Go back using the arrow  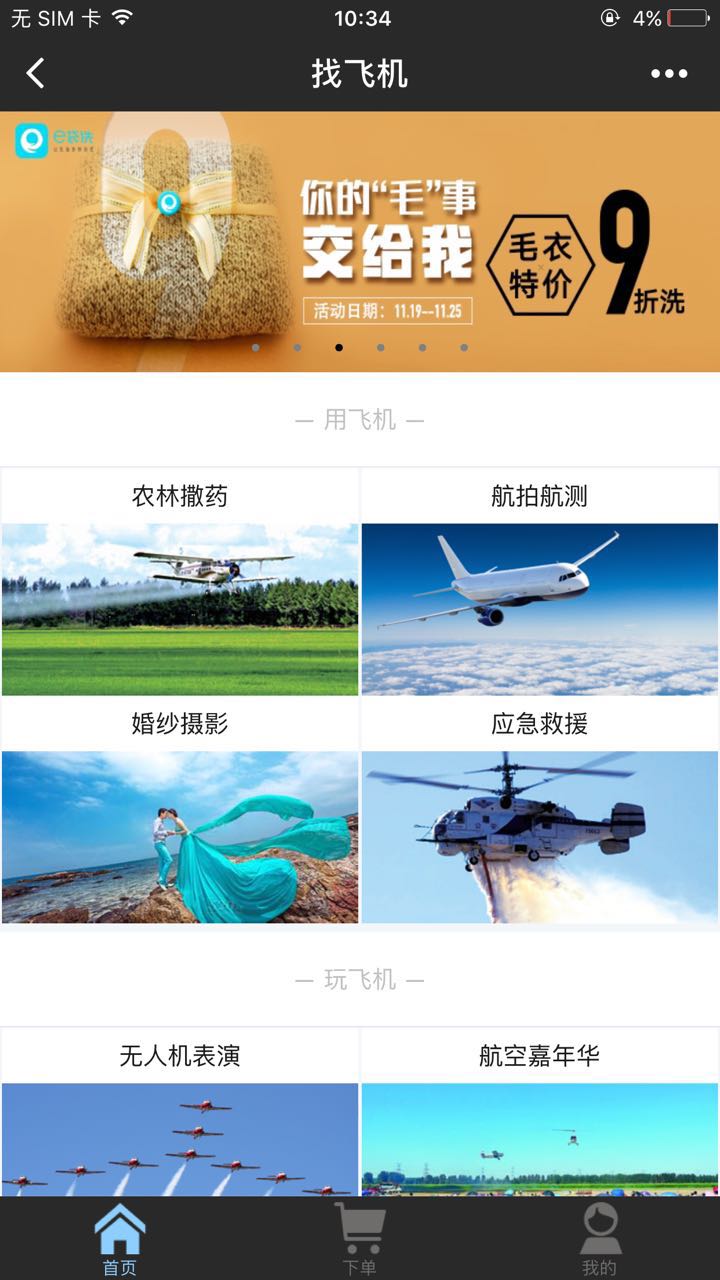[x=36, y=74]
